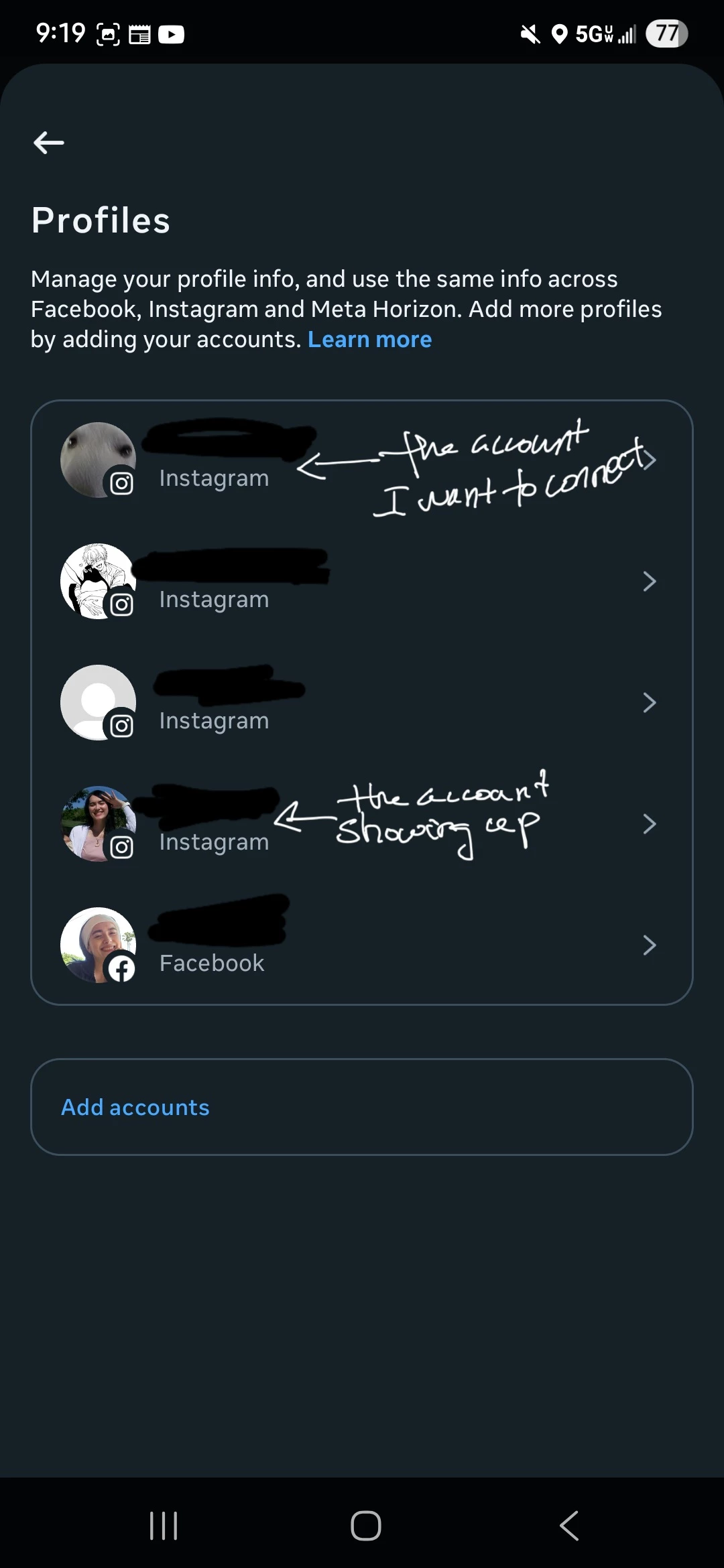This screenshot has height=1568, width=724.
Task: Go to the home screen
Action: point(365,1526)
